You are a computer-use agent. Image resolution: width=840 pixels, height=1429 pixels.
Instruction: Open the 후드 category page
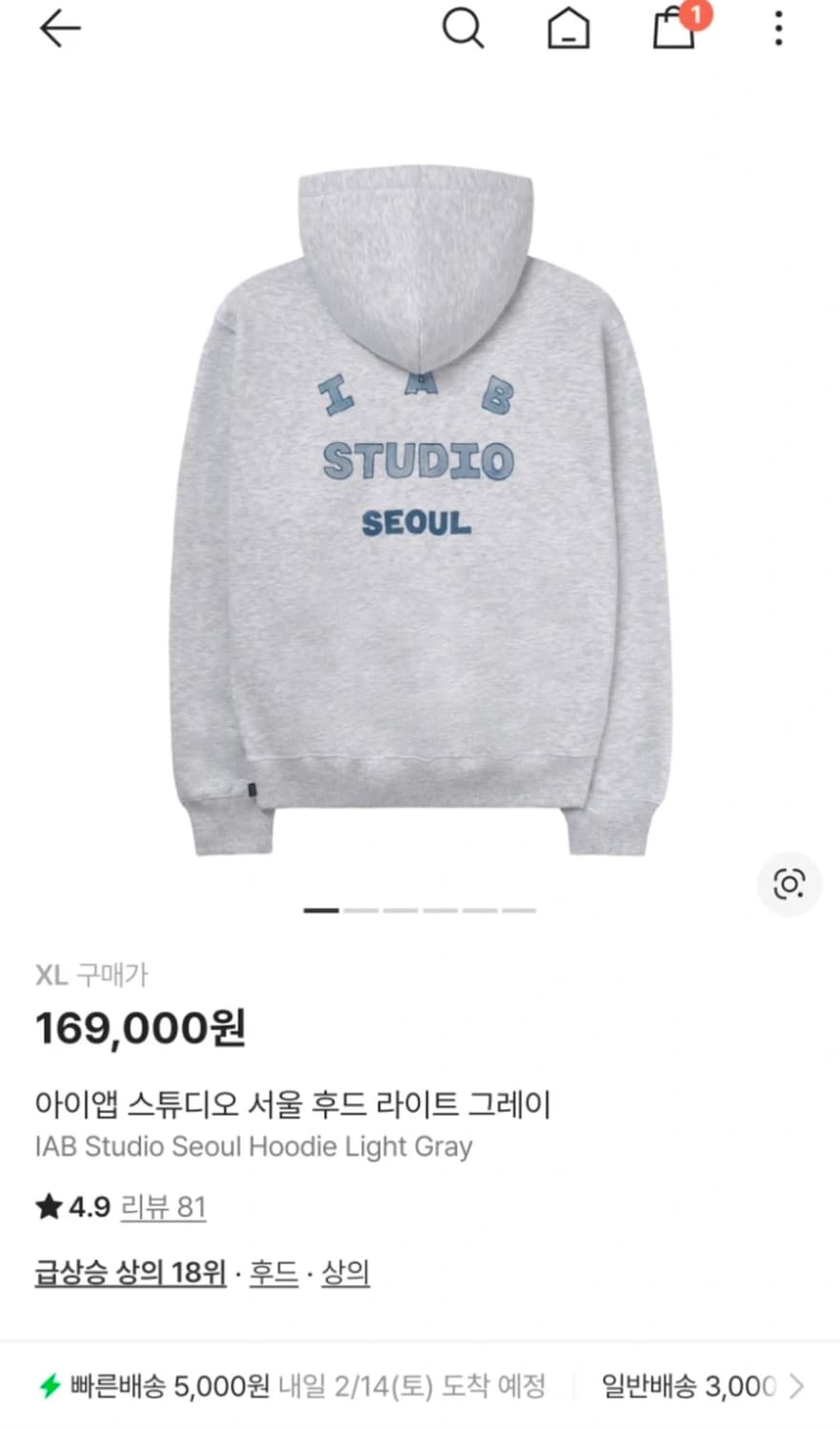coord(273,1272)
